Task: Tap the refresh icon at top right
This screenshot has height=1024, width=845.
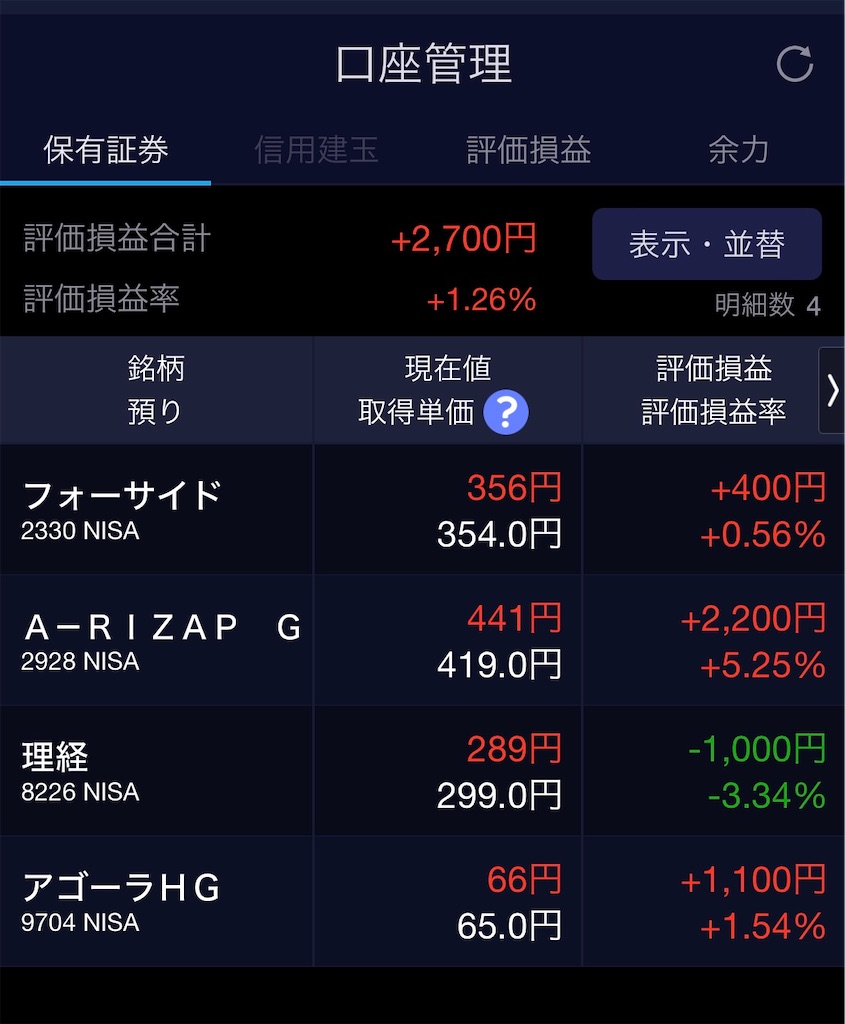Action: click(795, 65)
